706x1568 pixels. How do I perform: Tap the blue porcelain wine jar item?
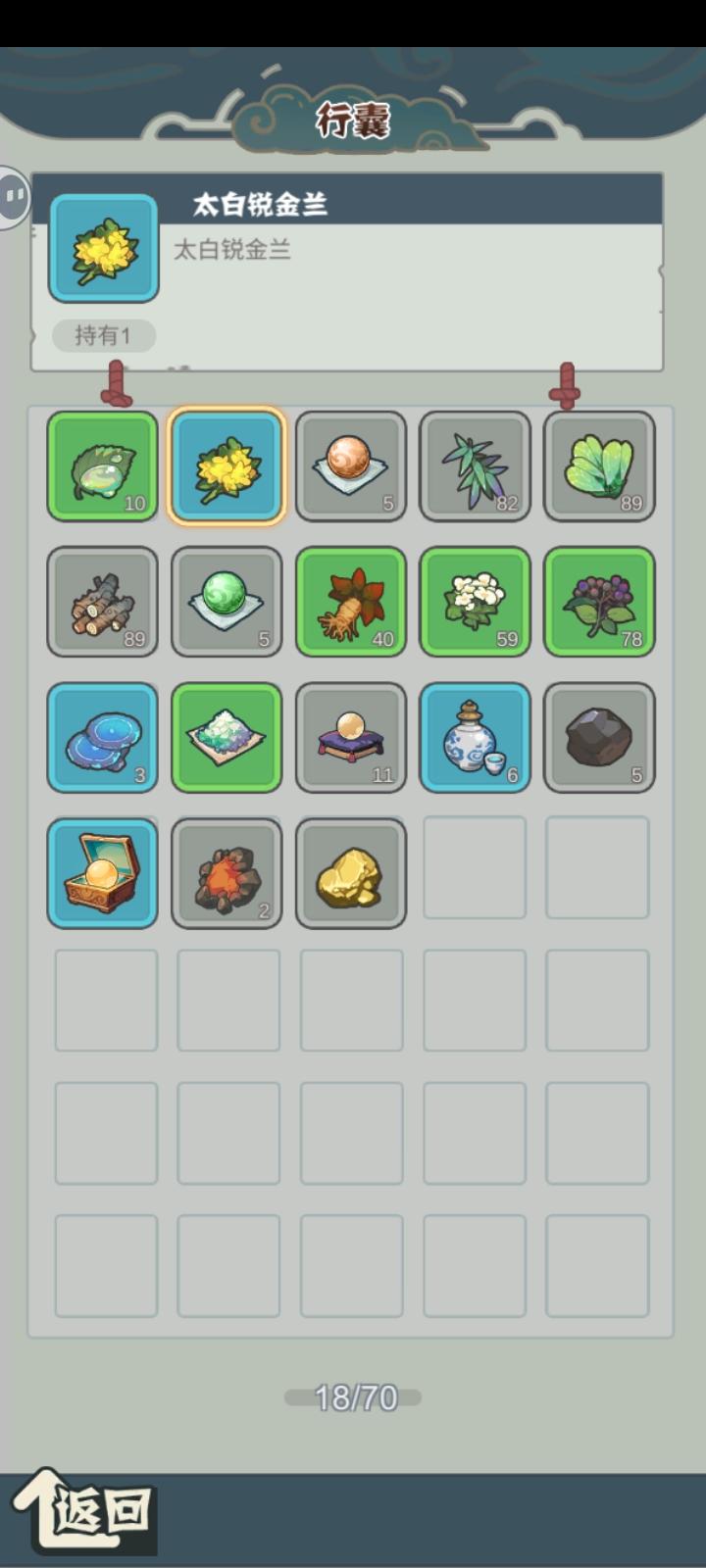(475, 737)
